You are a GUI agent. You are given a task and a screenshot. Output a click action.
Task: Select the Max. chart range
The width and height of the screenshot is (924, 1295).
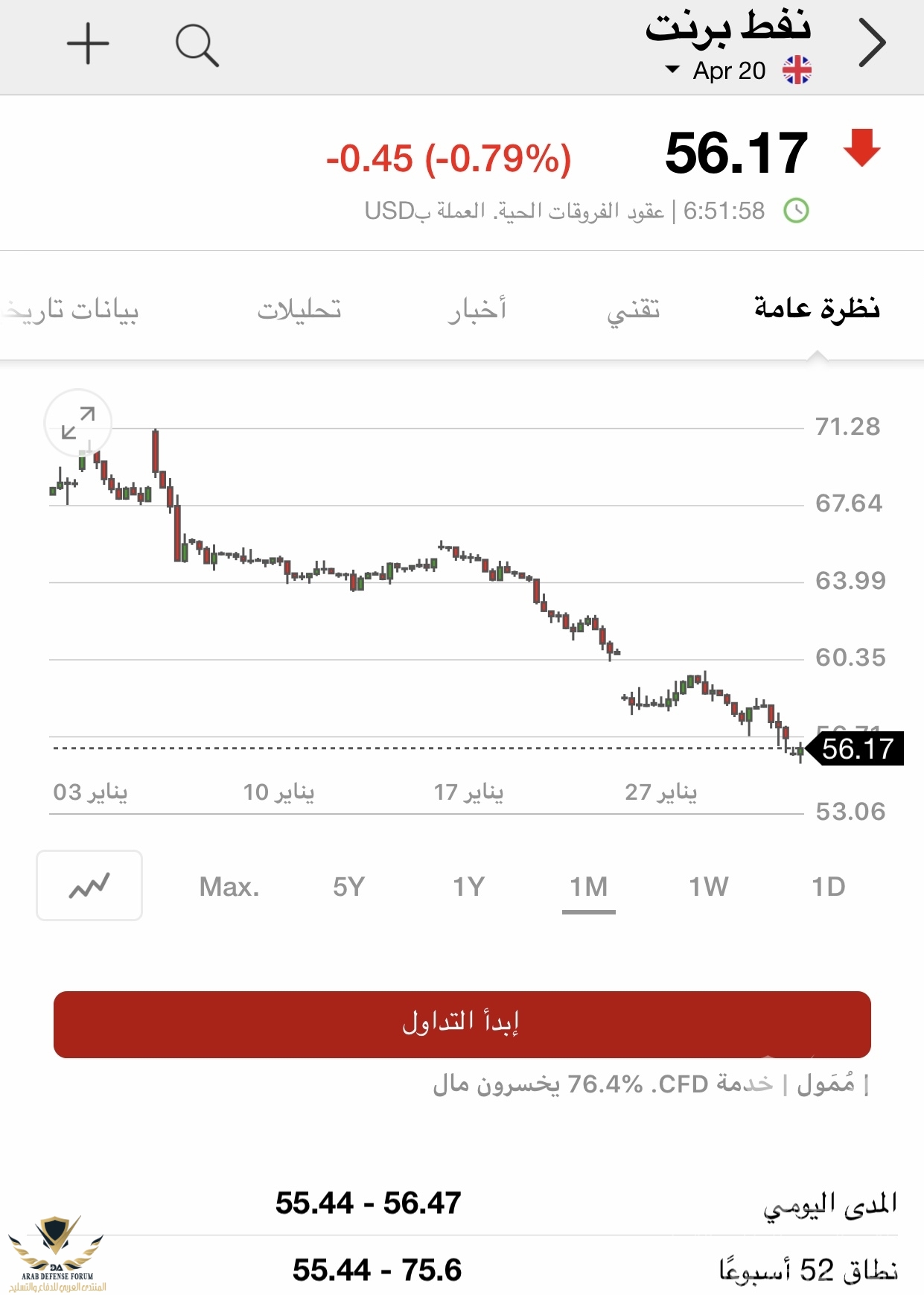229,886
